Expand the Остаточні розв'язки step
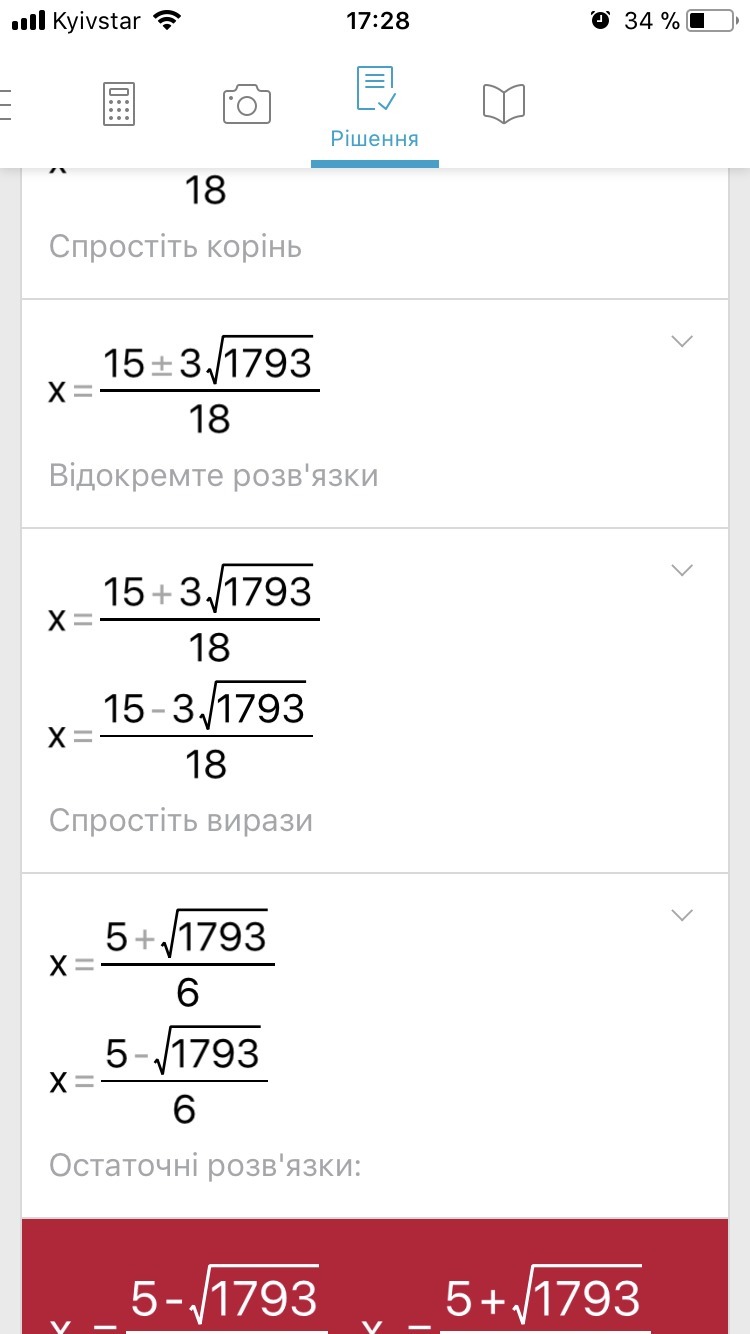750x1334 pixels. (x=682, y=915)
